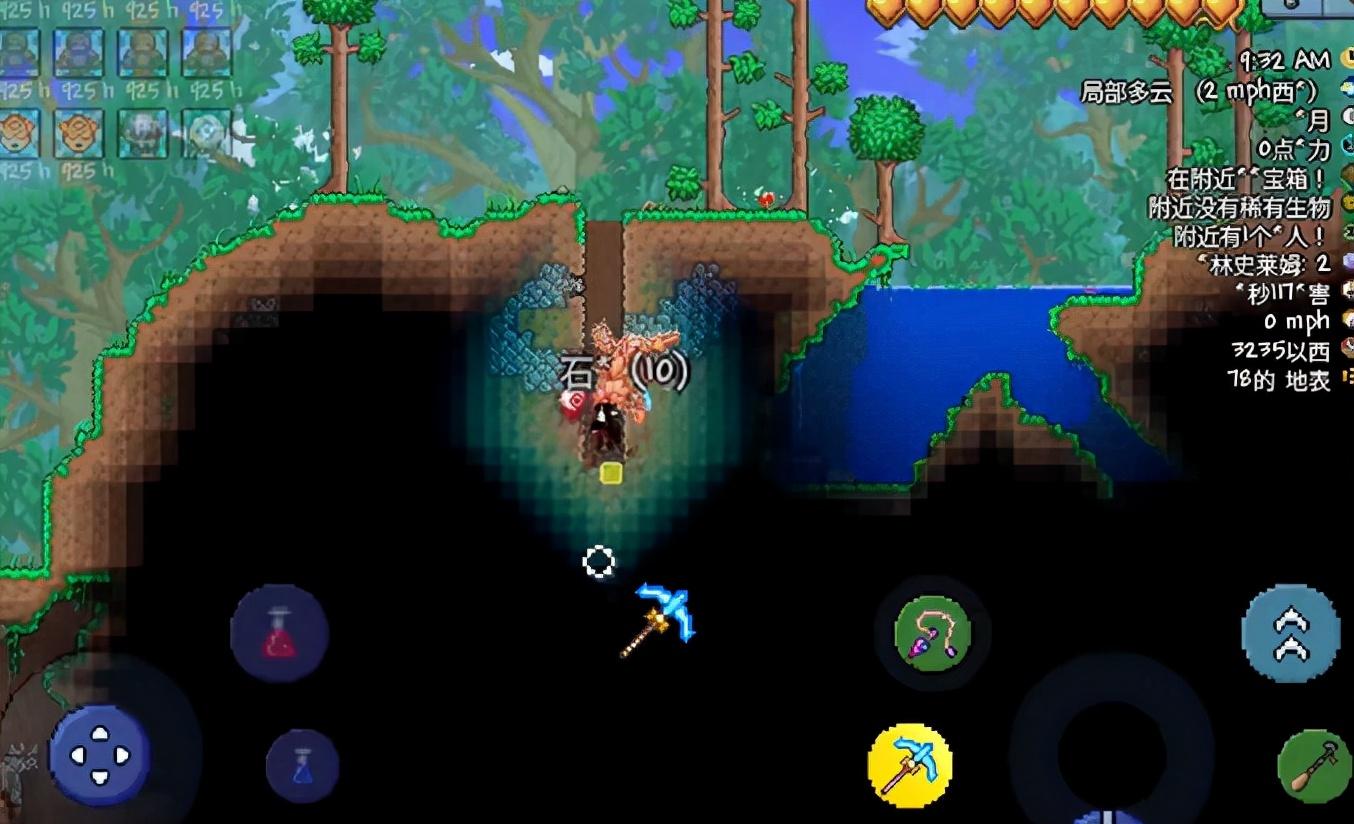
Task: Drink the blue mana potion
Action: (302, 765)
